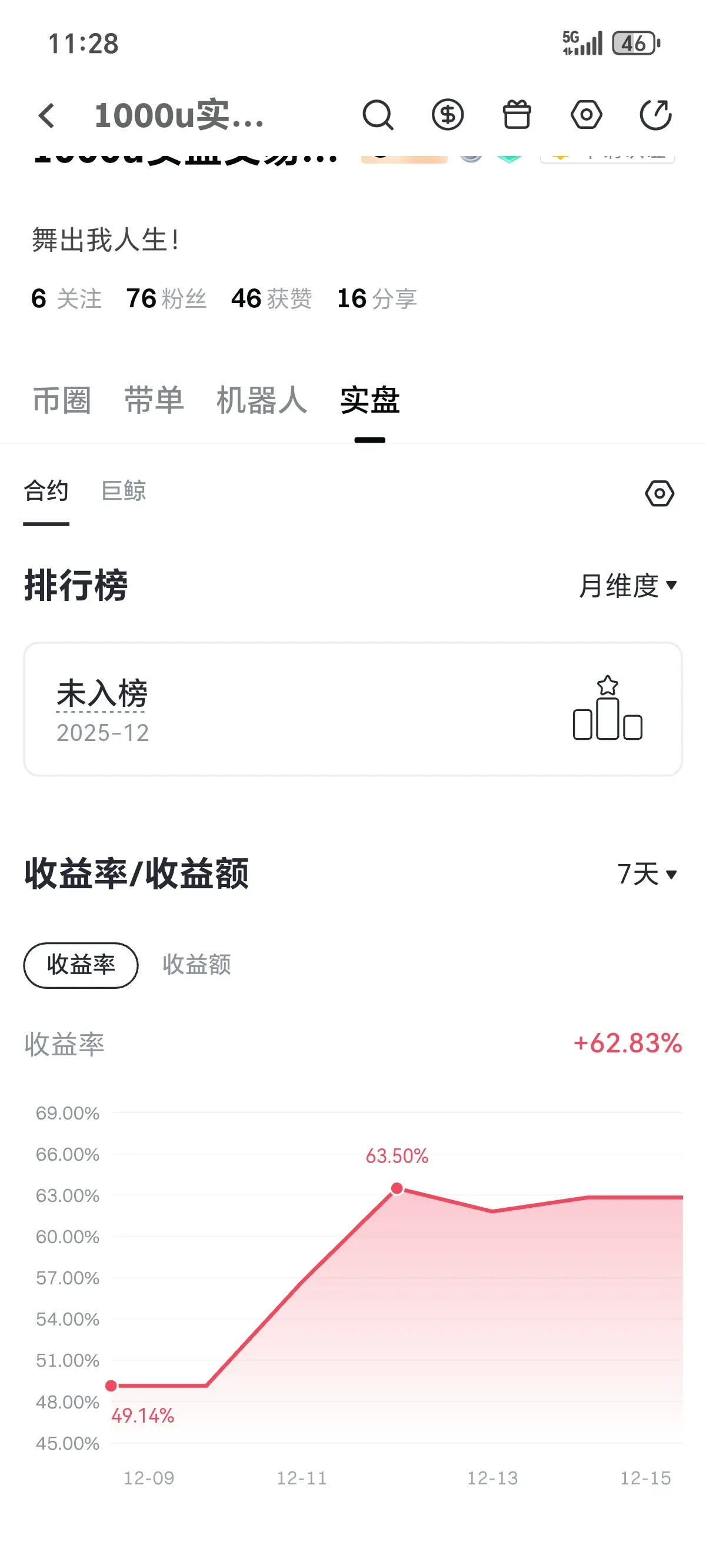
Task: Open the header hexagon settings icon
Action: coord(586,115)
